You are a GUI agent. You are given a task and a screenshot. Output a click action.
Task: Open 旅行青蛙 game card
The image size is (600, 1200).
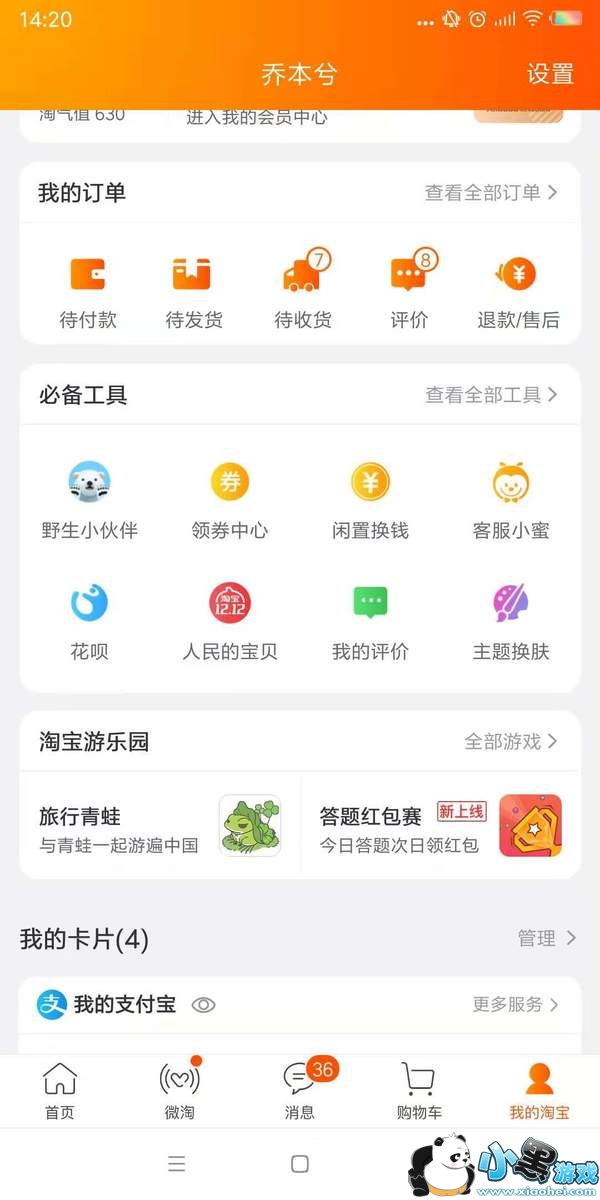click(160, 827)
